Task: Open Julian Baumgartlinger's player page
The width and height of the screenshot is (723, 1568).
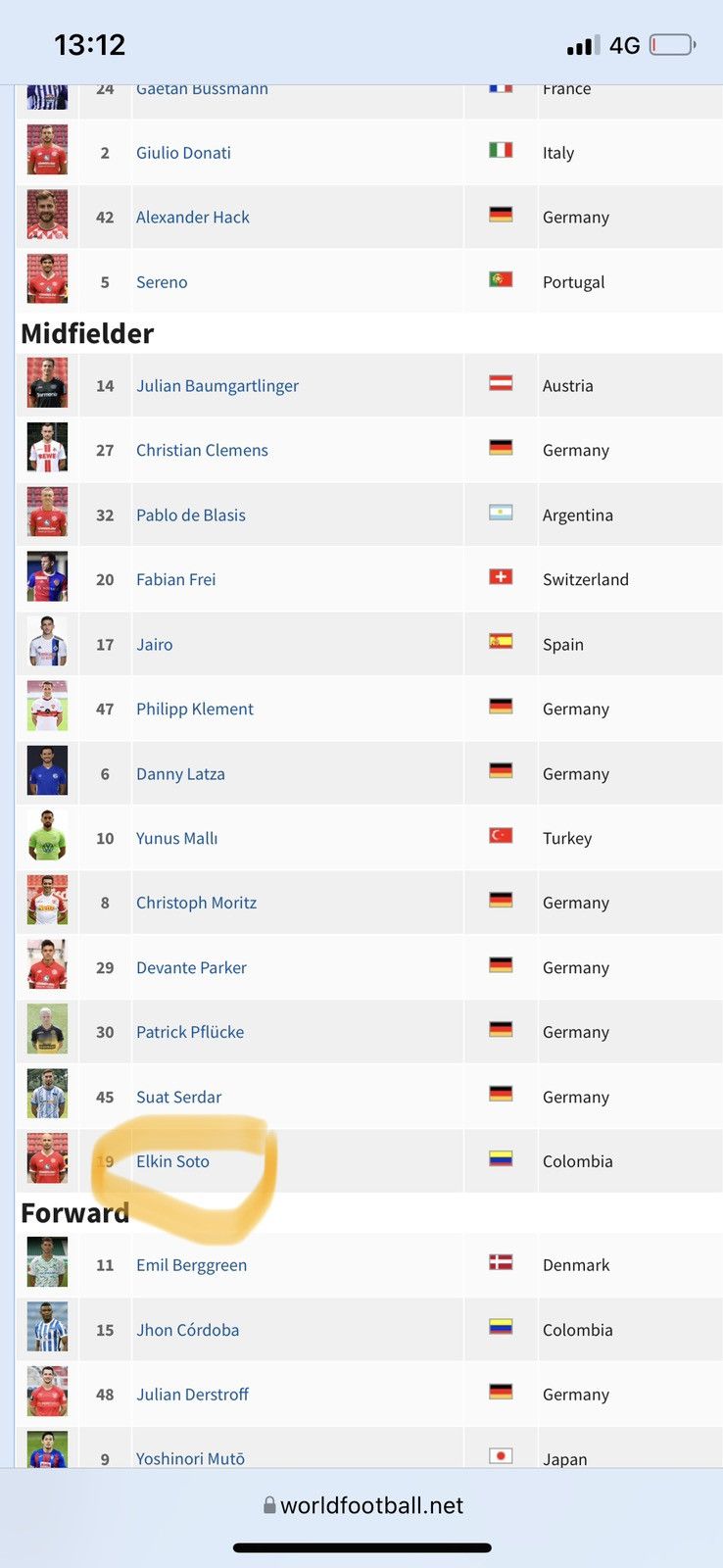Action: (217, 386)
